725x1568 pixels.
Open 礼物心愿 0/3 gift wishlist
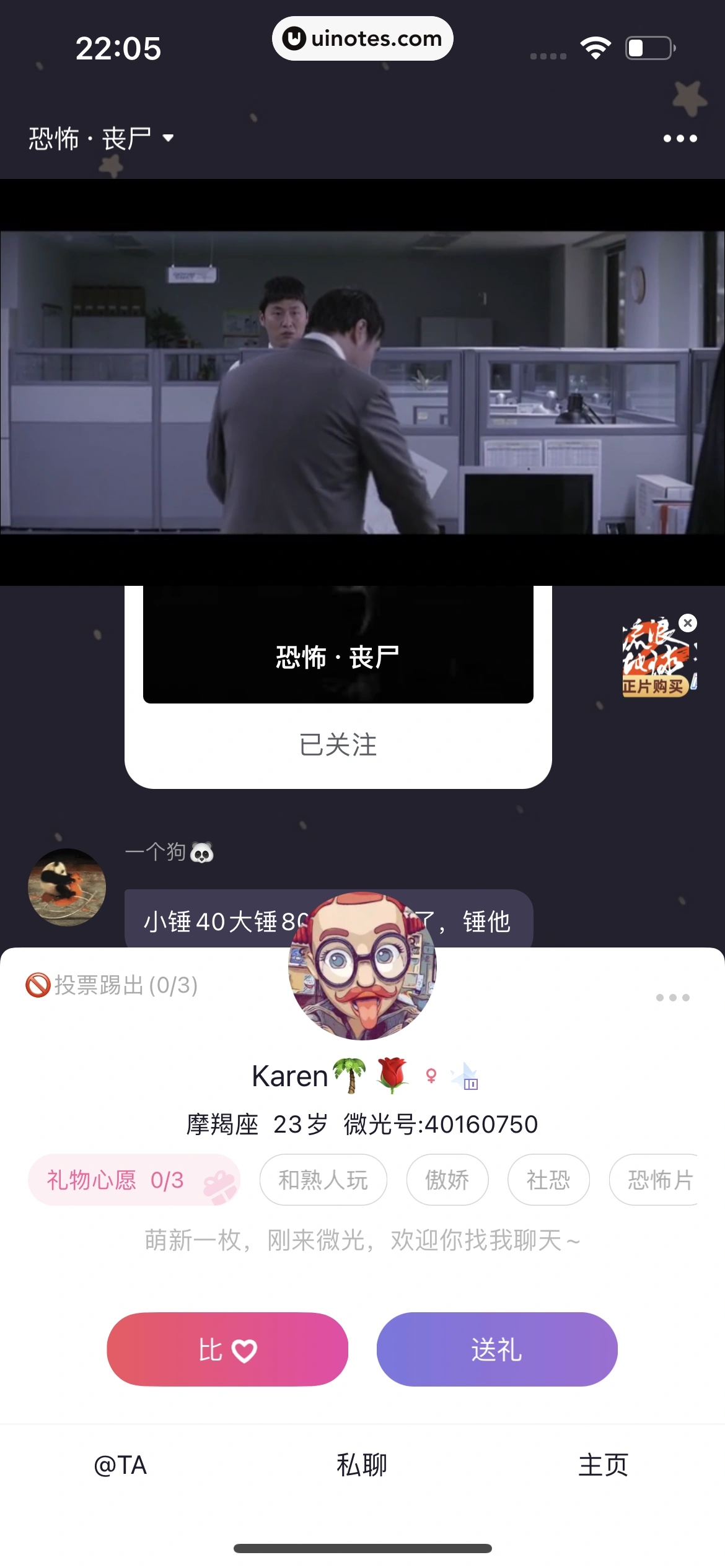click(x=133, y=1180)
